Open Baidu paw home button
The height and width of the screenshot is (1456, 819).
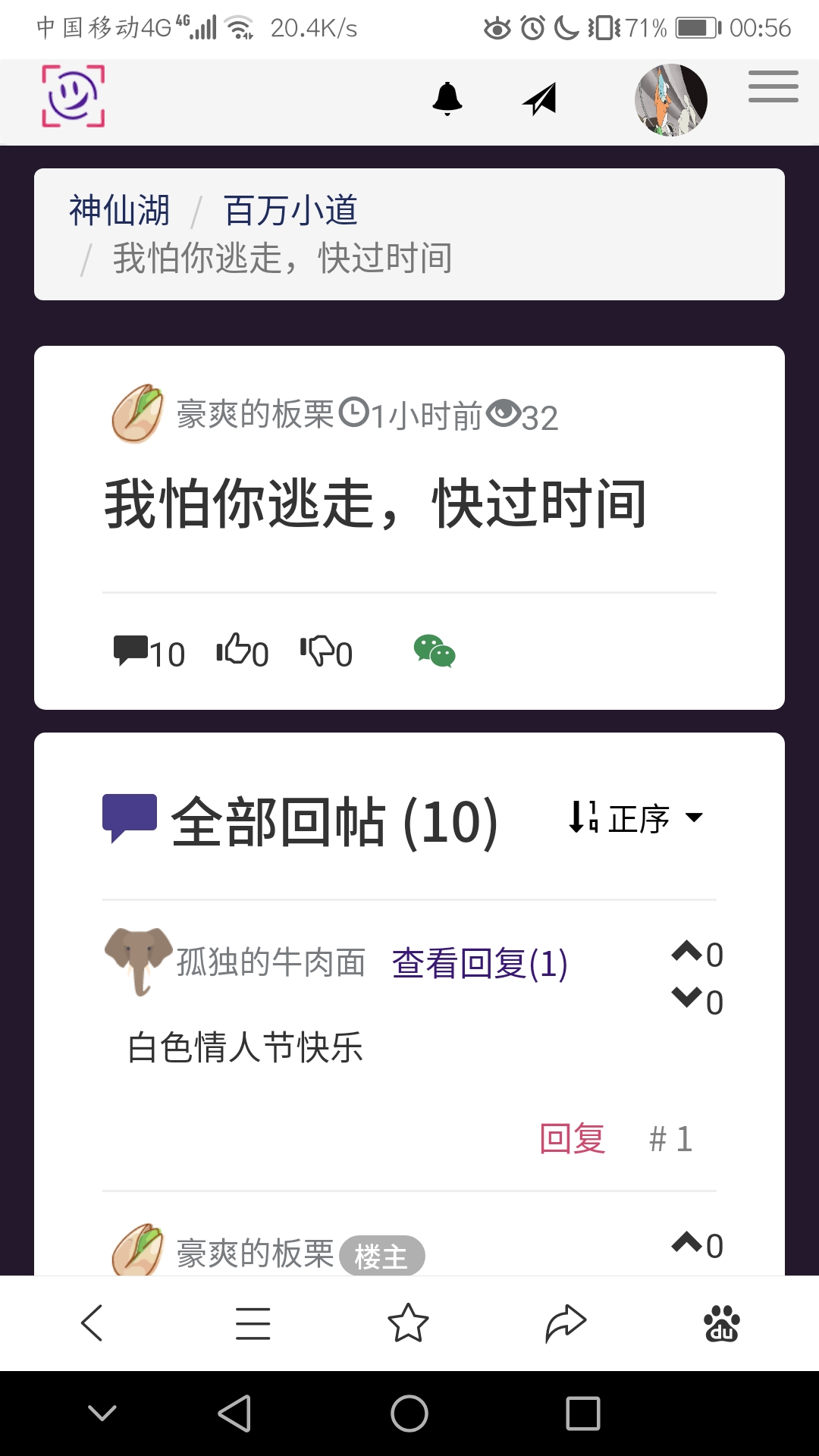tap(722, 1323)
